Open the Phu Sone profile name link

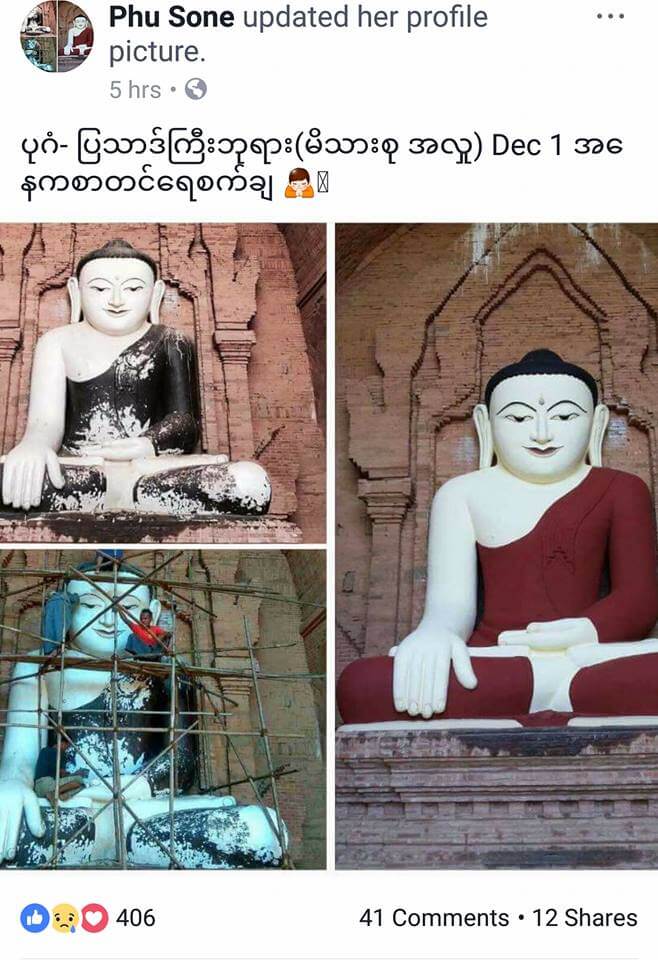172,17
